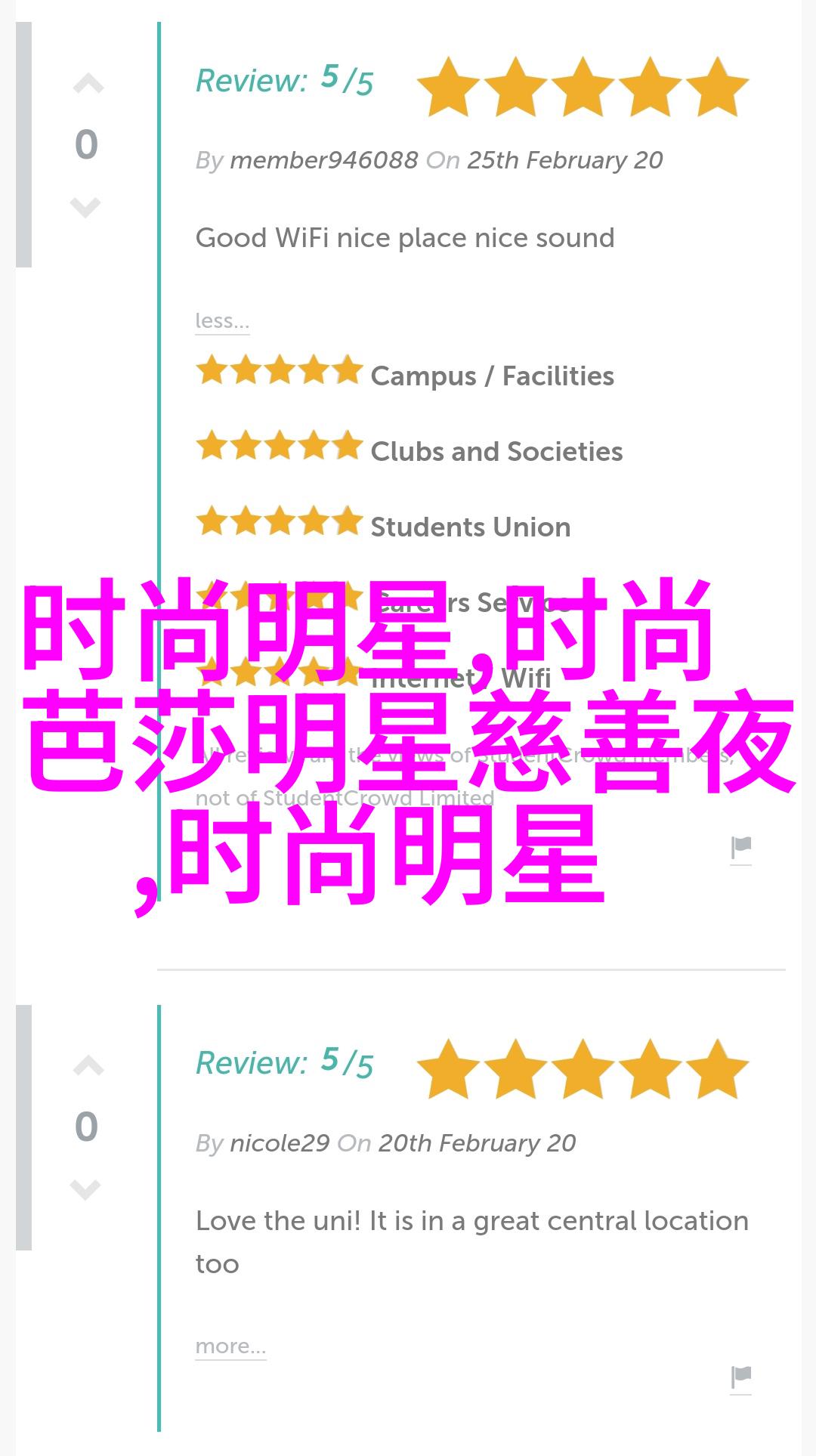Upvote member946088's review

[x=88, y=85]
